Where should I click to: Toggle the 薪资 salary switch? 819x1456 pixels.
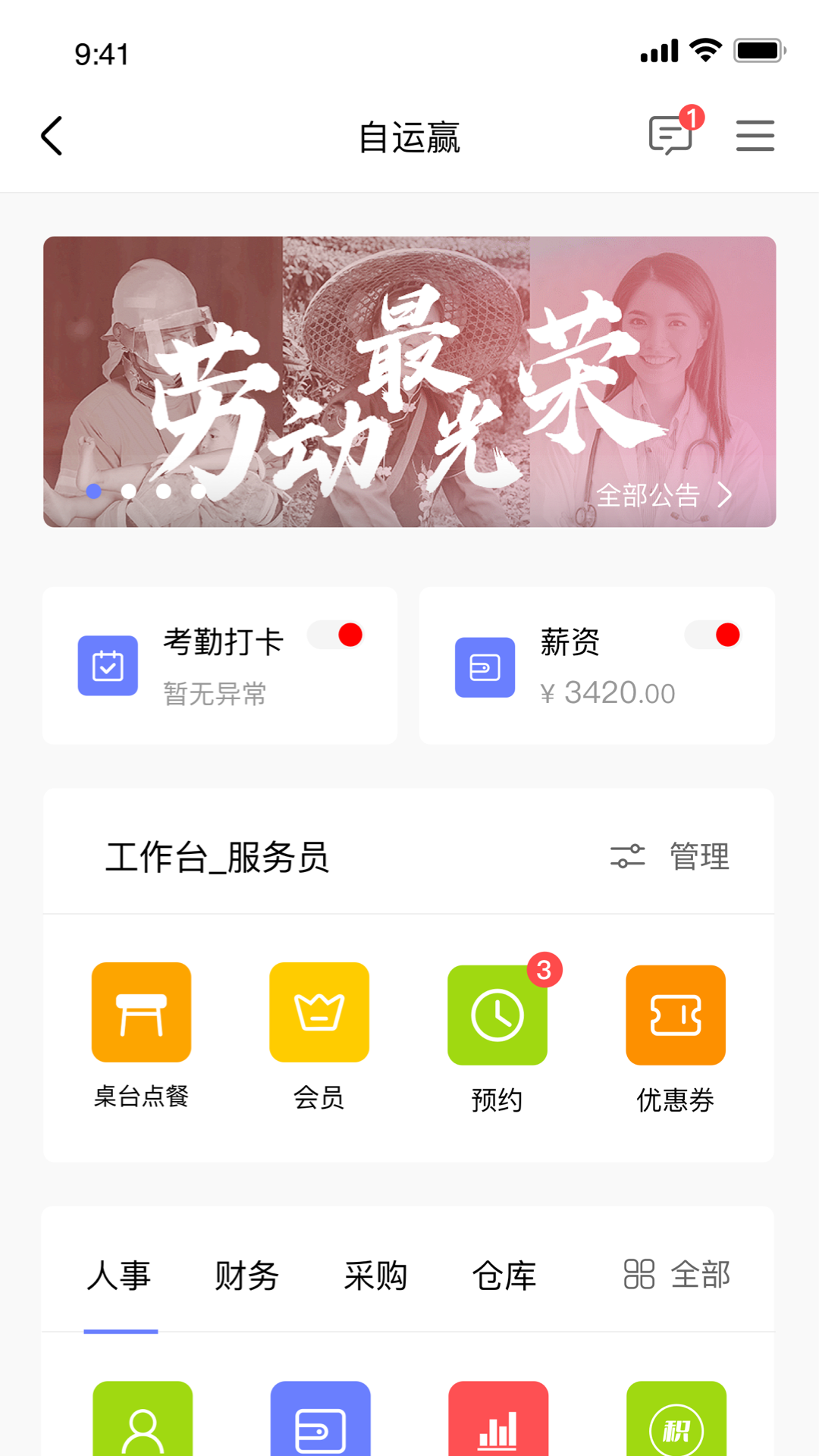(711, 634)
